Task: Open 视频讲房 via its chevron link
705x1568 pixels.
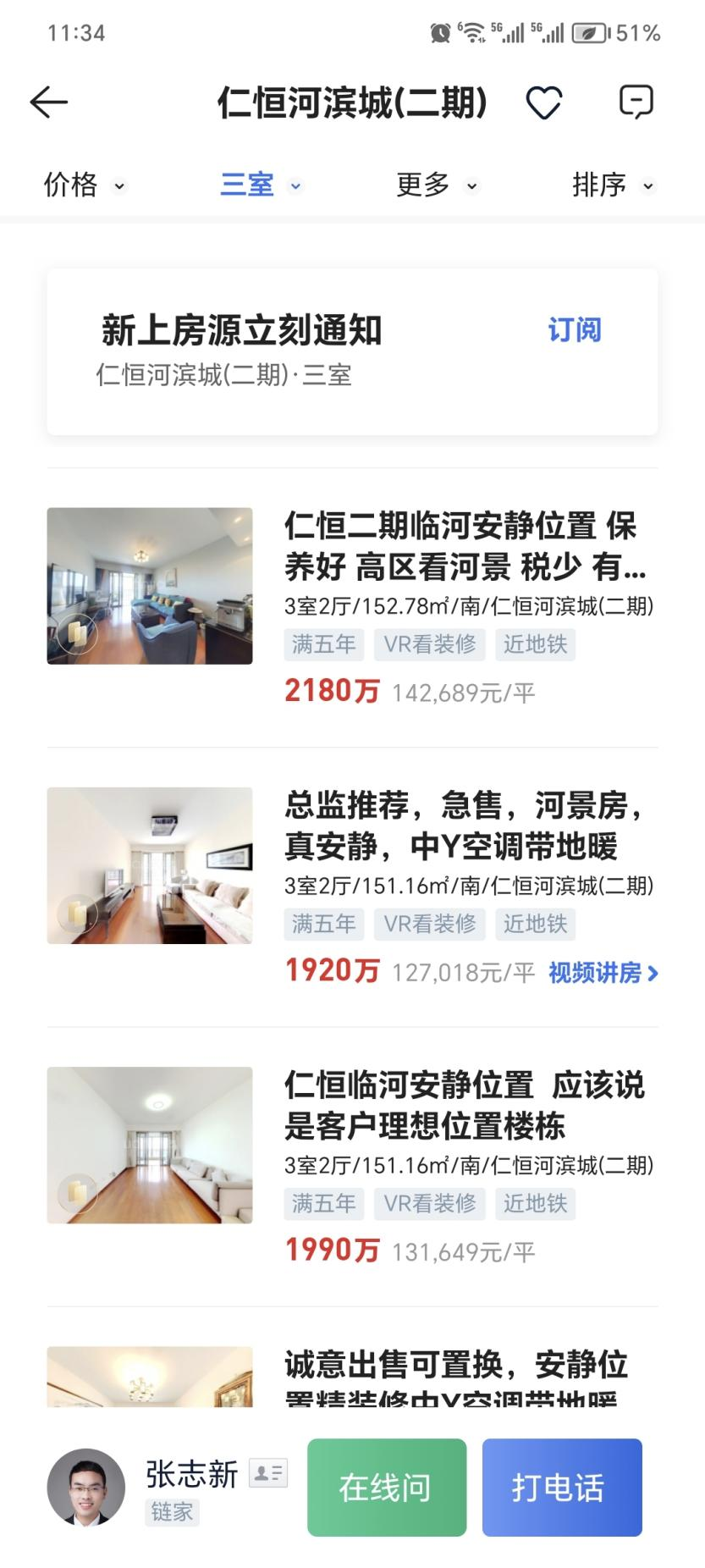Action: coord(601,974)
